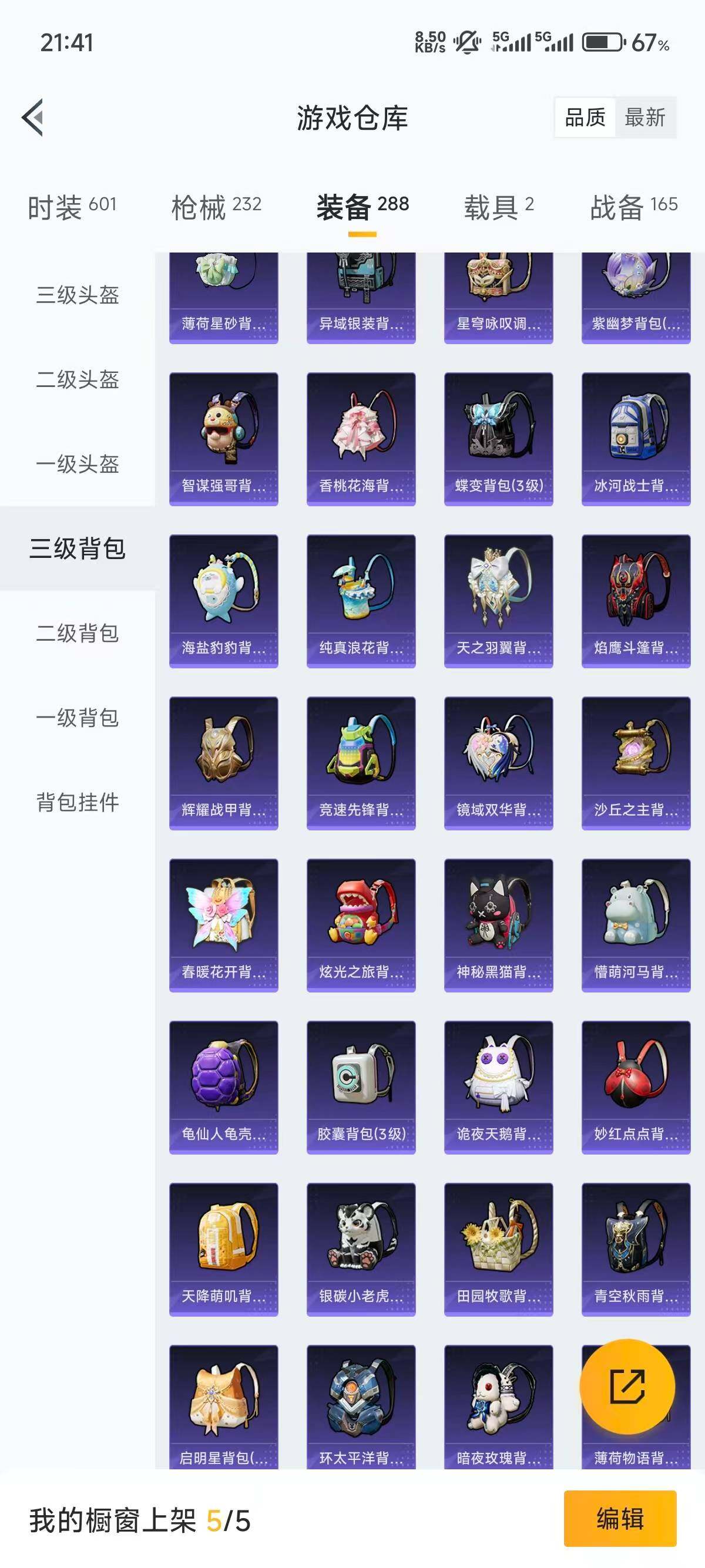This screenshot has width=705, height=1568.
Task: View the 龟仙人龟壳 backpack item
Action: click(x=222, y=1086)
